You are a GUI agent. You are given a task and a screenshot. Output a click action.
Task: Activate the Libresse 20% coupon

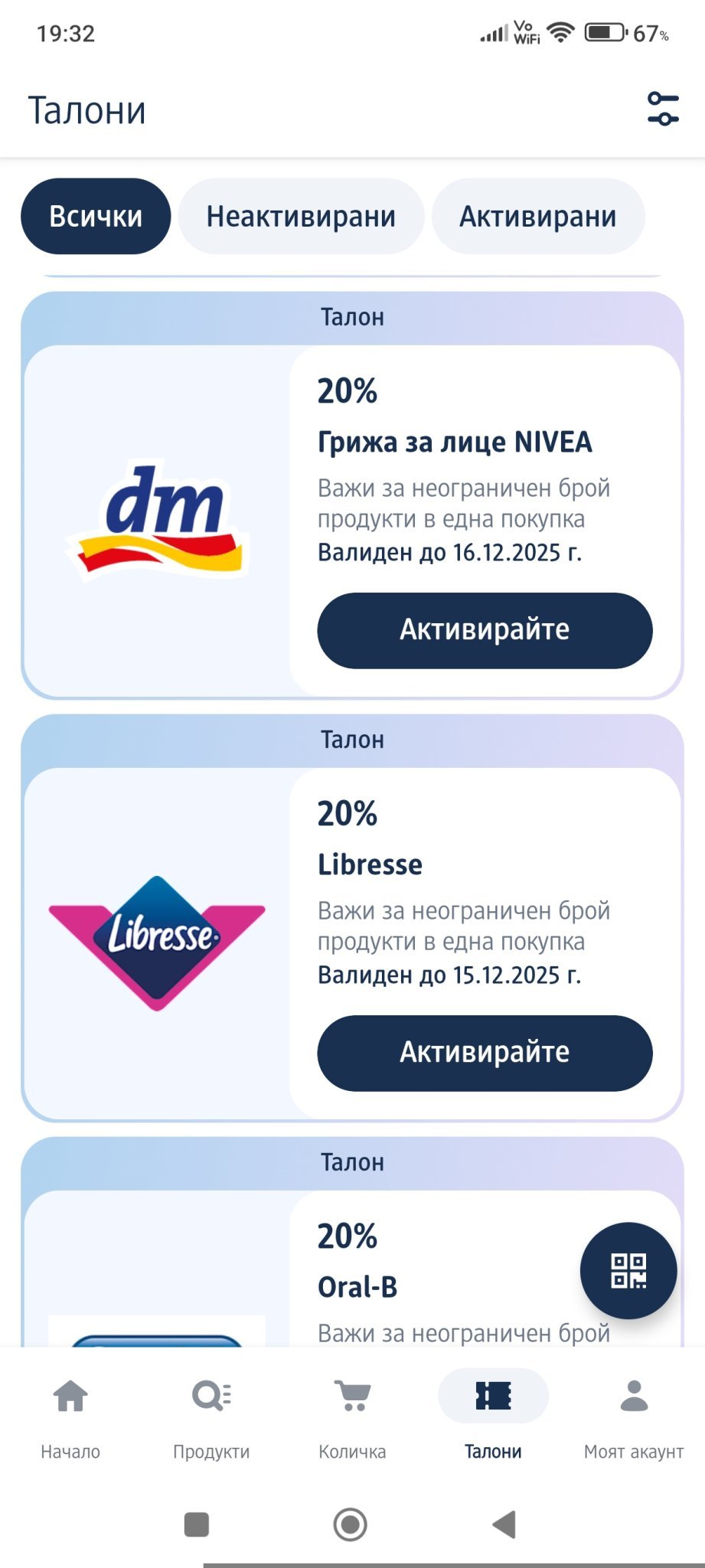tap(485, 1053)
